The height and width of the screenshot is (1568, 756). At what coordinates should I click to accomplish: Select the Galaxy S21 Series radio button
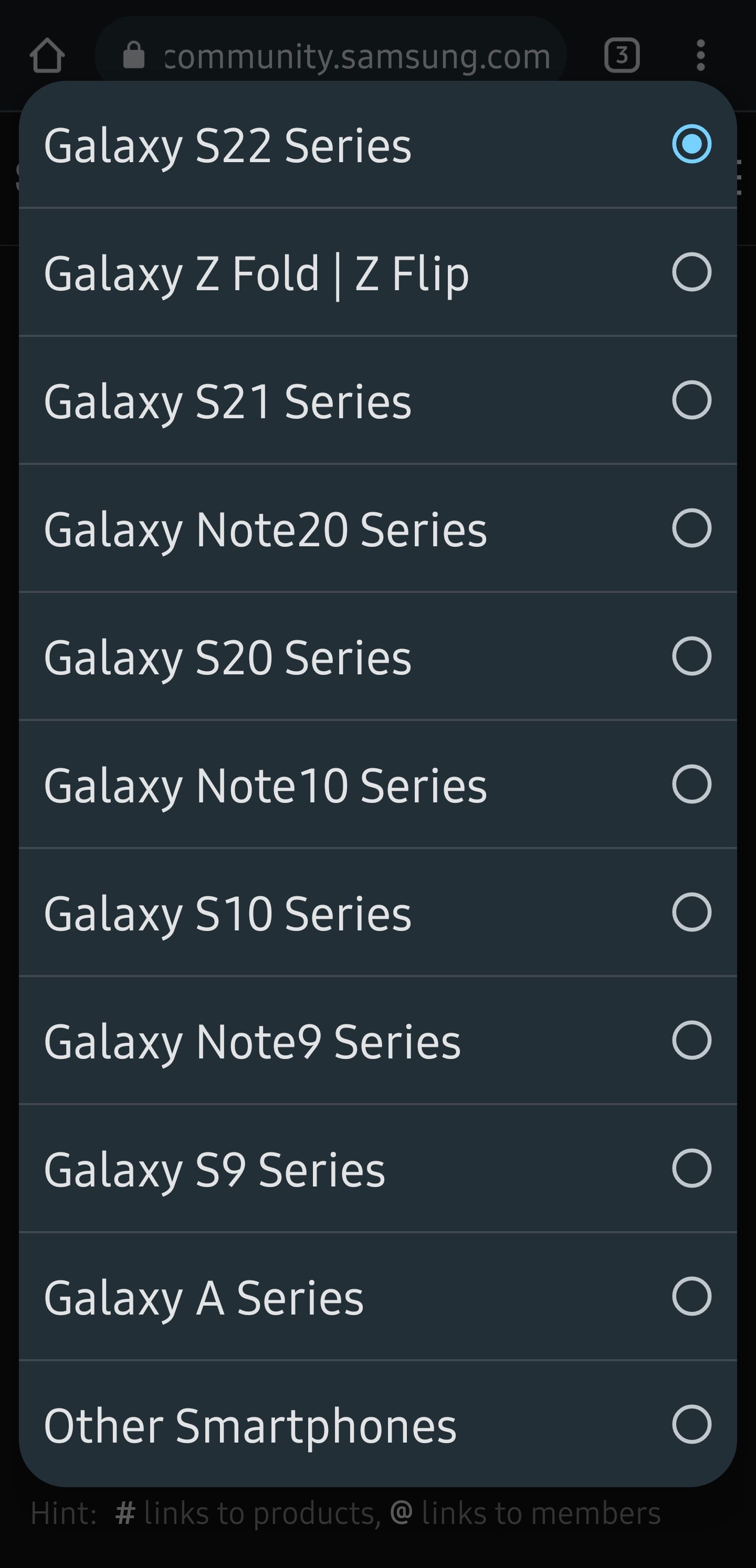[x=692, y=400]
